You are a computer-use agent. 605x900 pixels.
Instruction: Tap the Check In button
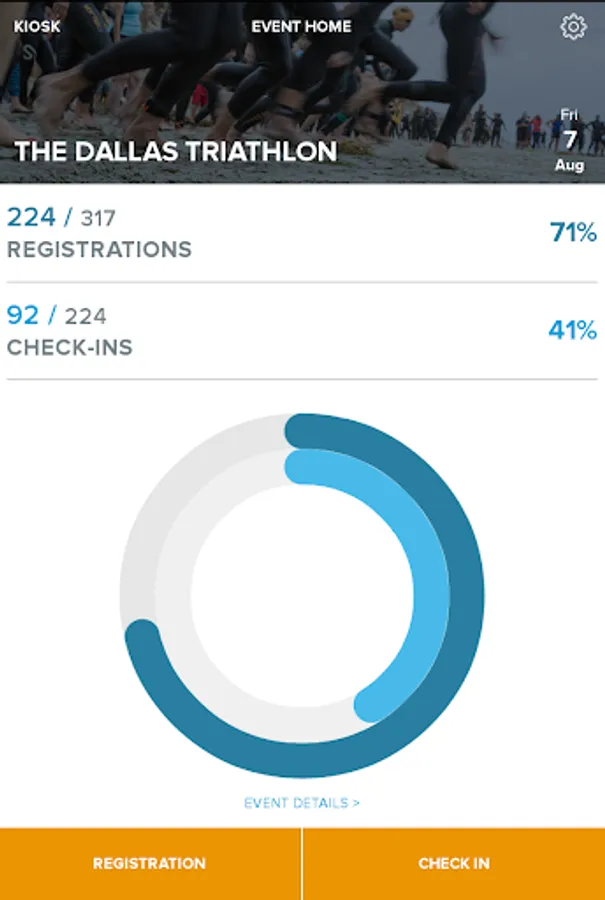[454, 863]
